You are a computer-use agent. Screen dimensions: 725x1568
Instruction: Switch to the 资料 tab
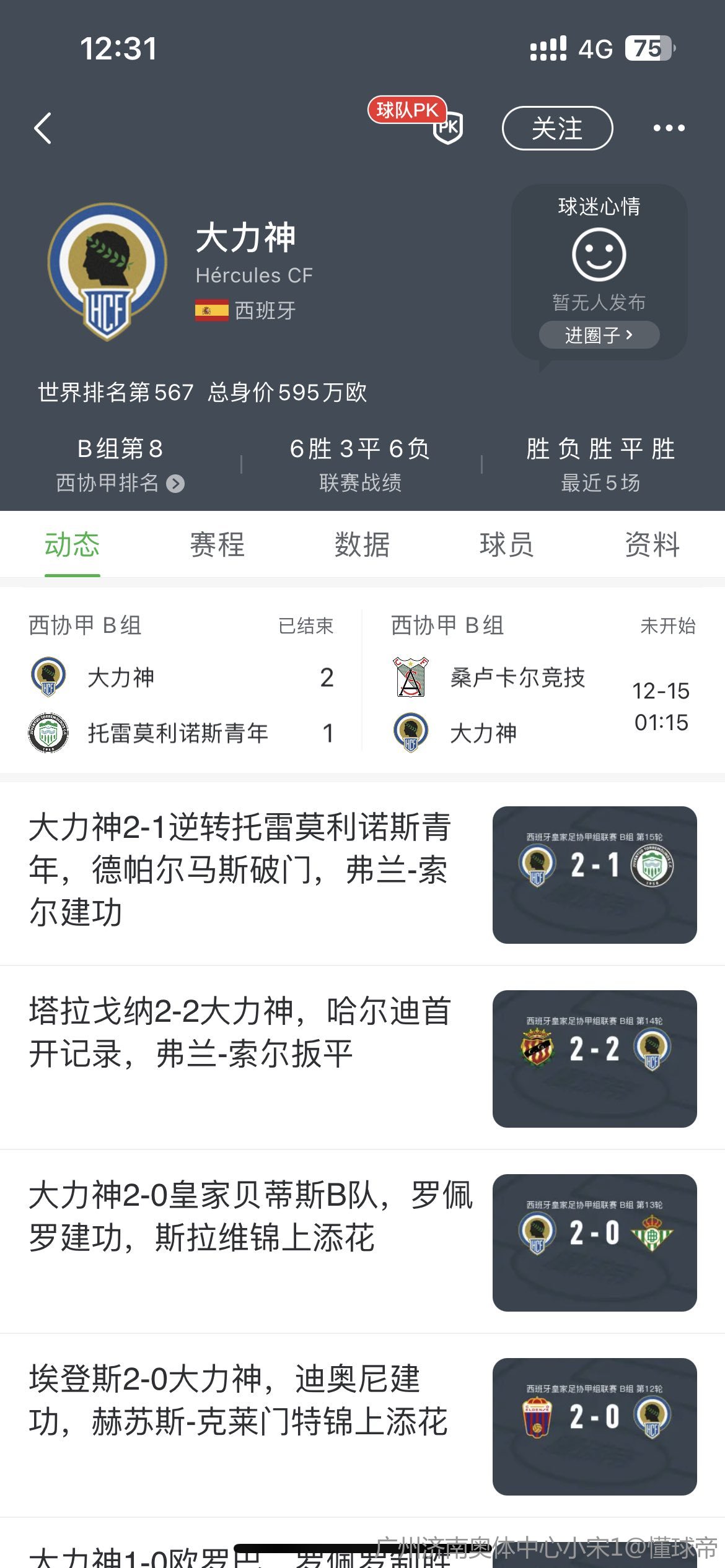pyautogui.click(x=652, y=545)
